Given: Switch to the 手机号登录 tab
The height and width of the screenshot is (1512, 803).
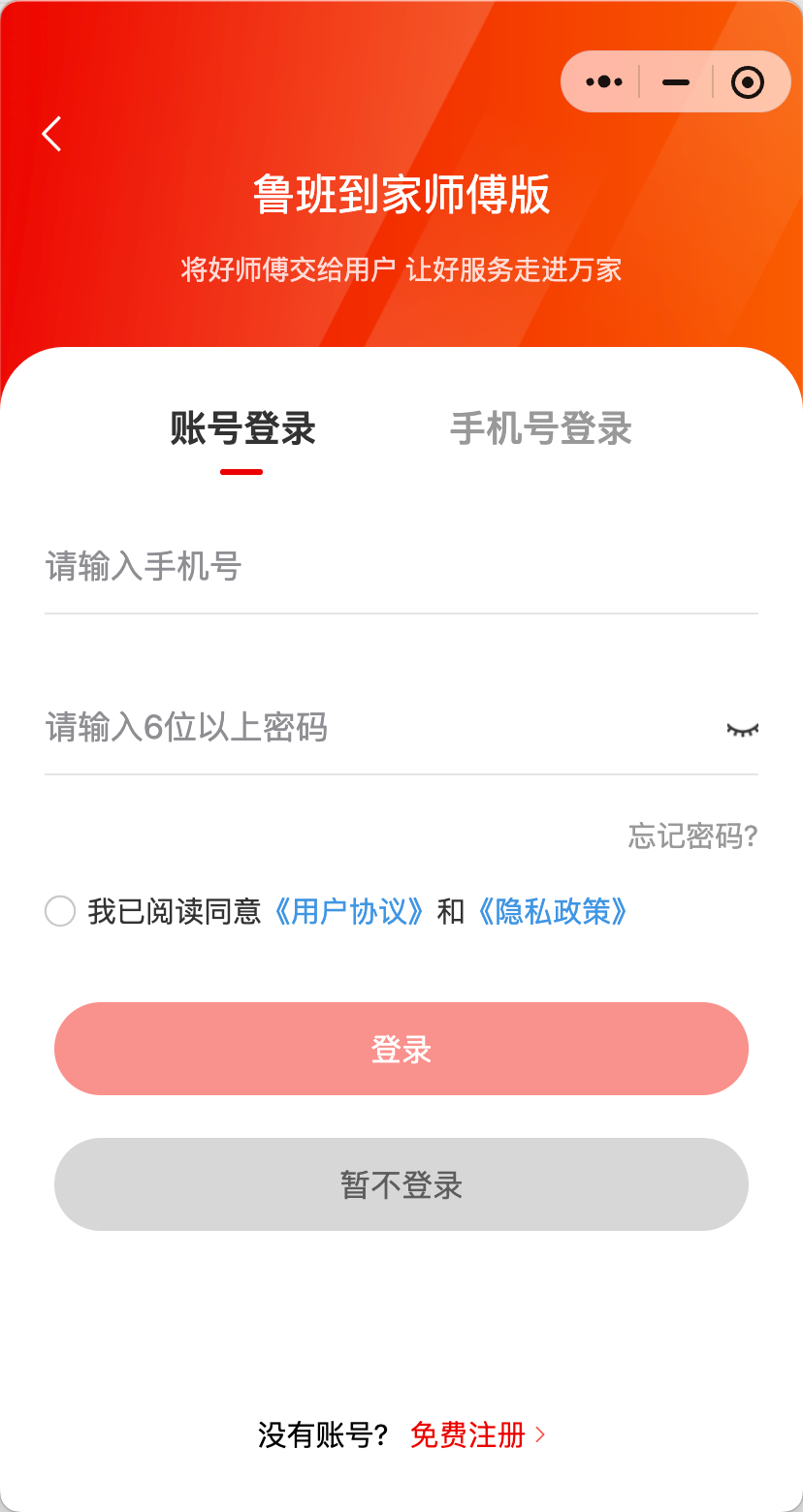Looking at the screenshot, I should [x=541, y=428].
